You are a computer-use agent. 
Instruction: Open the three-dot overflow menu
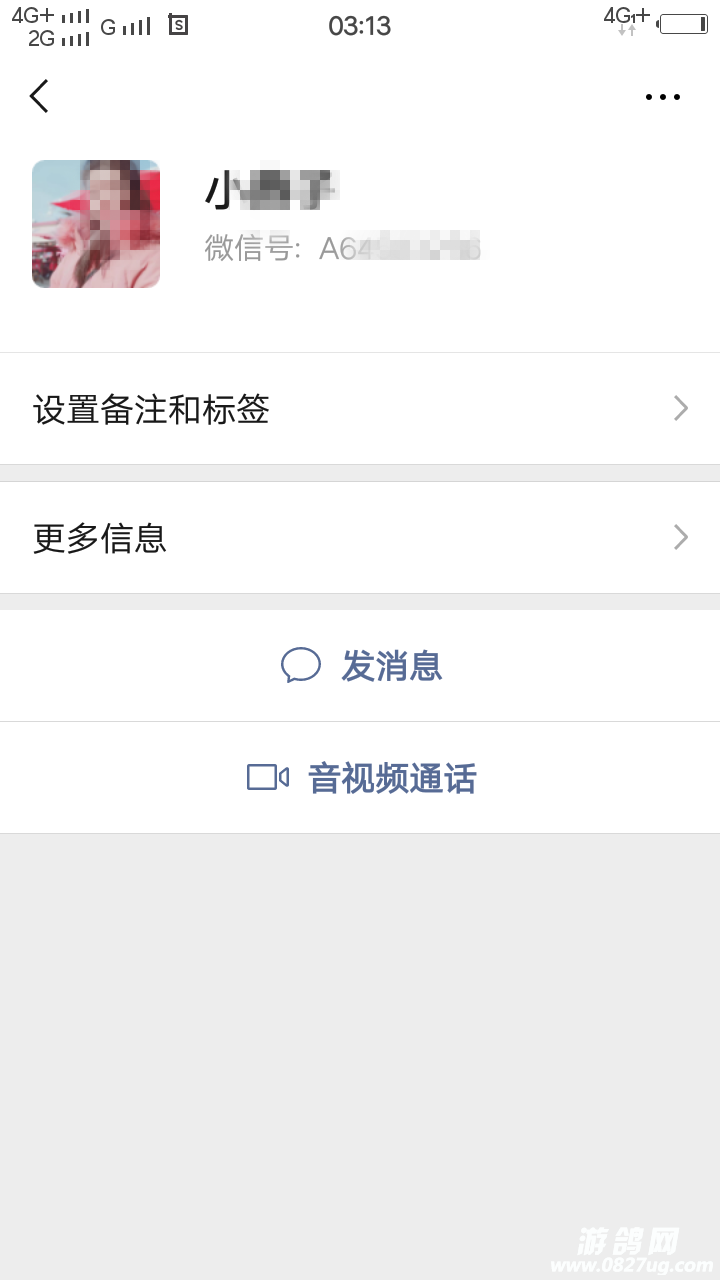click(x=662, y=97)
